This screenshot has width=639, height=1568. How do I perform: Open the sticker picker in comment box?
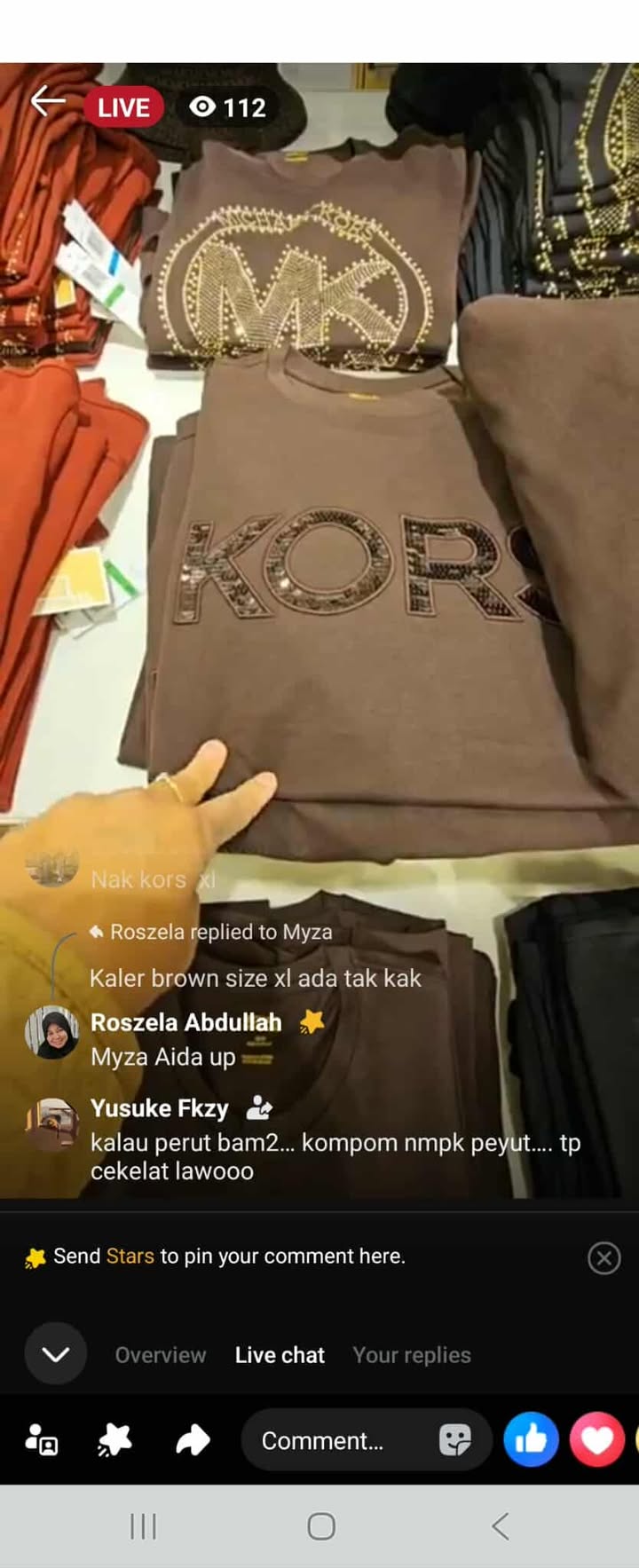coord(455,1440)
